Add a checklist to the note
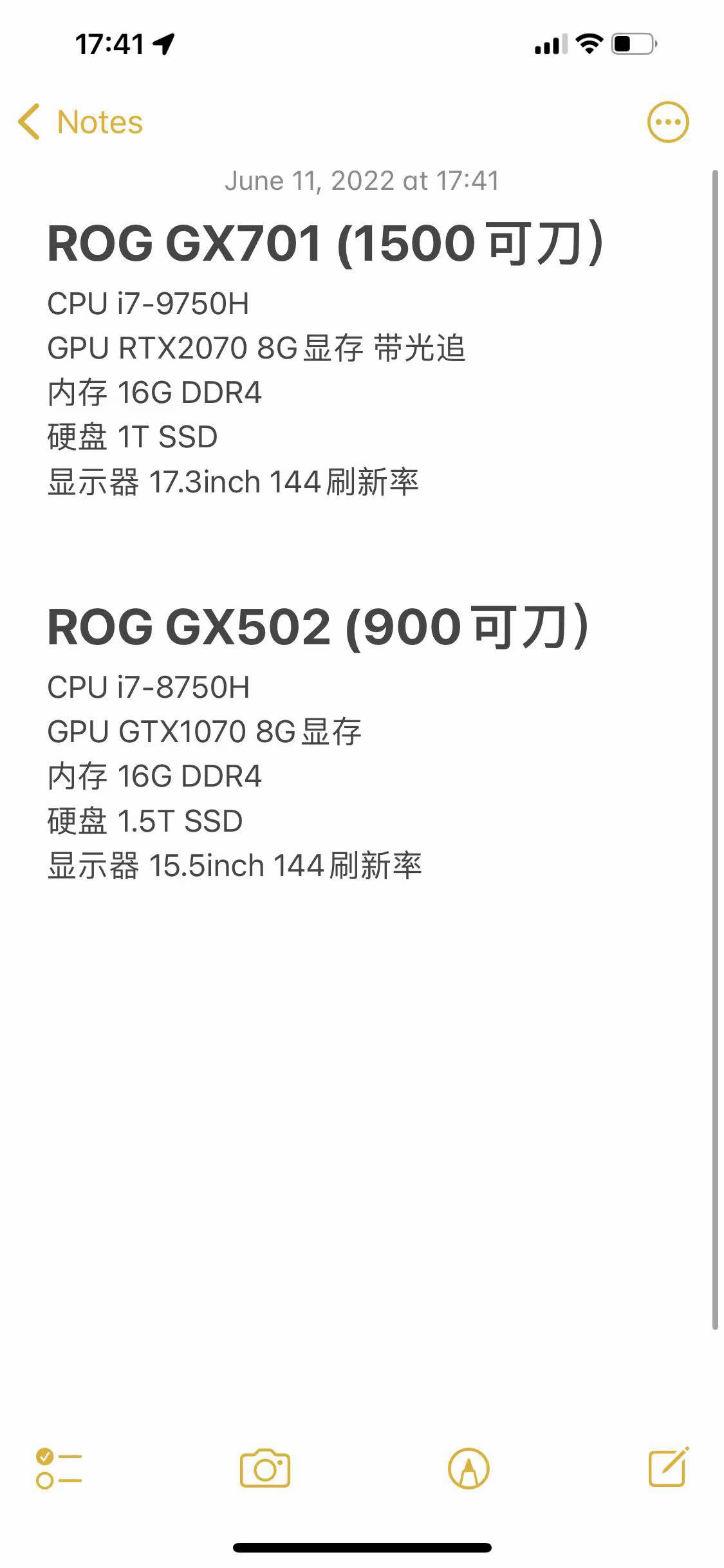Viewport: 724px width, 1568px height. click(59, 1468)
